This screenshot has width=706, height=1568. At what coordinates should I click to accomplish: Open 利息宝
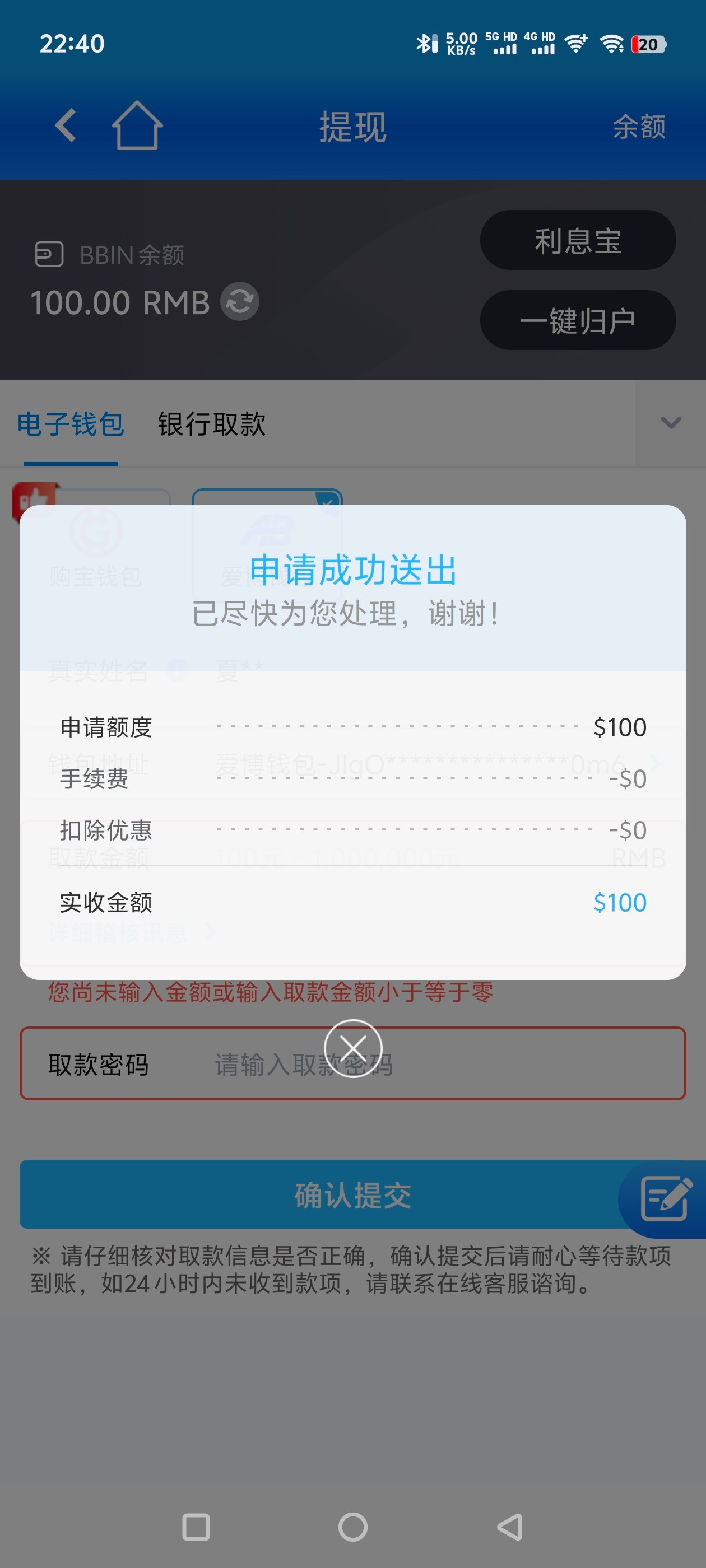pos(578,240)
